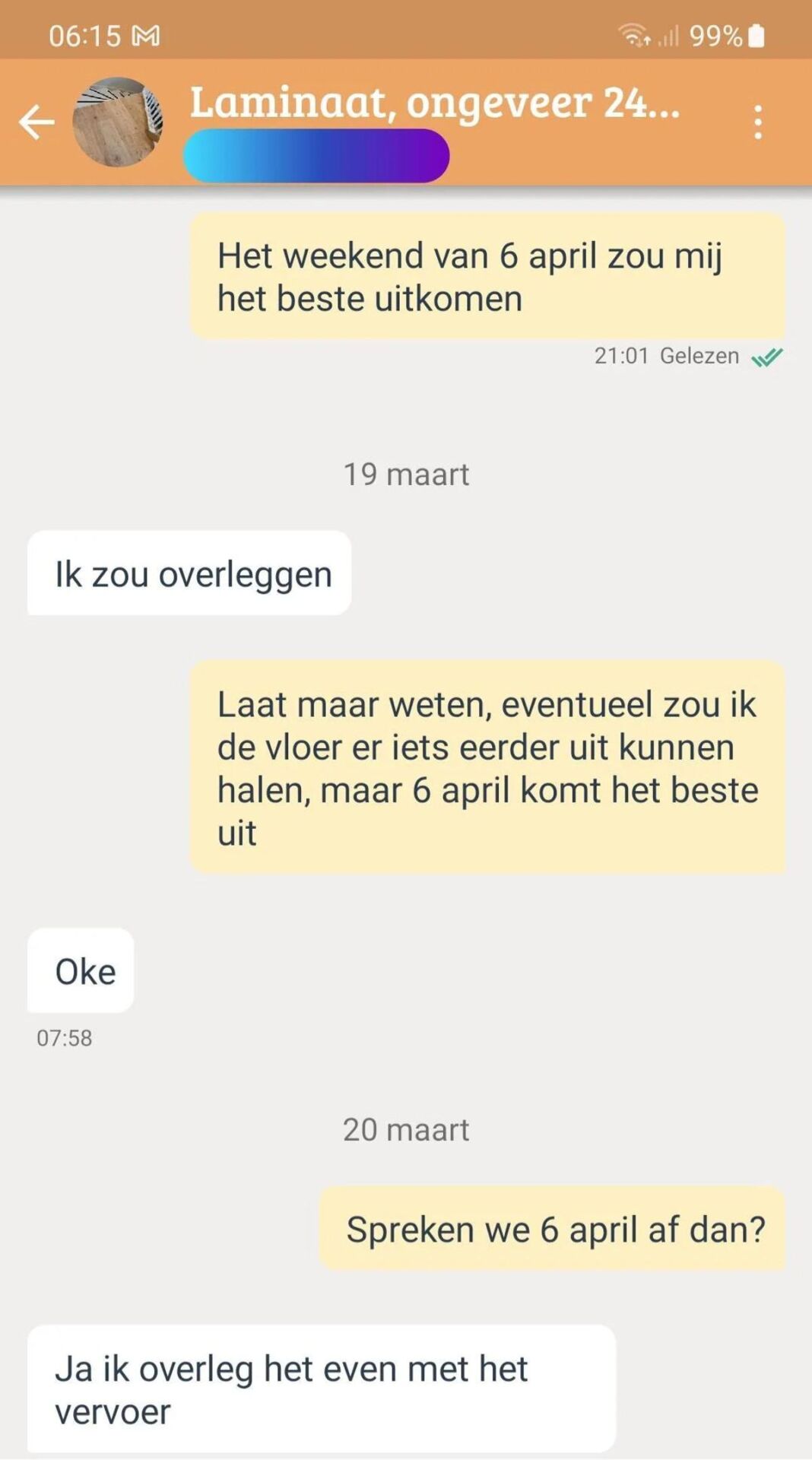Open the Laminaat listing title

434,102
